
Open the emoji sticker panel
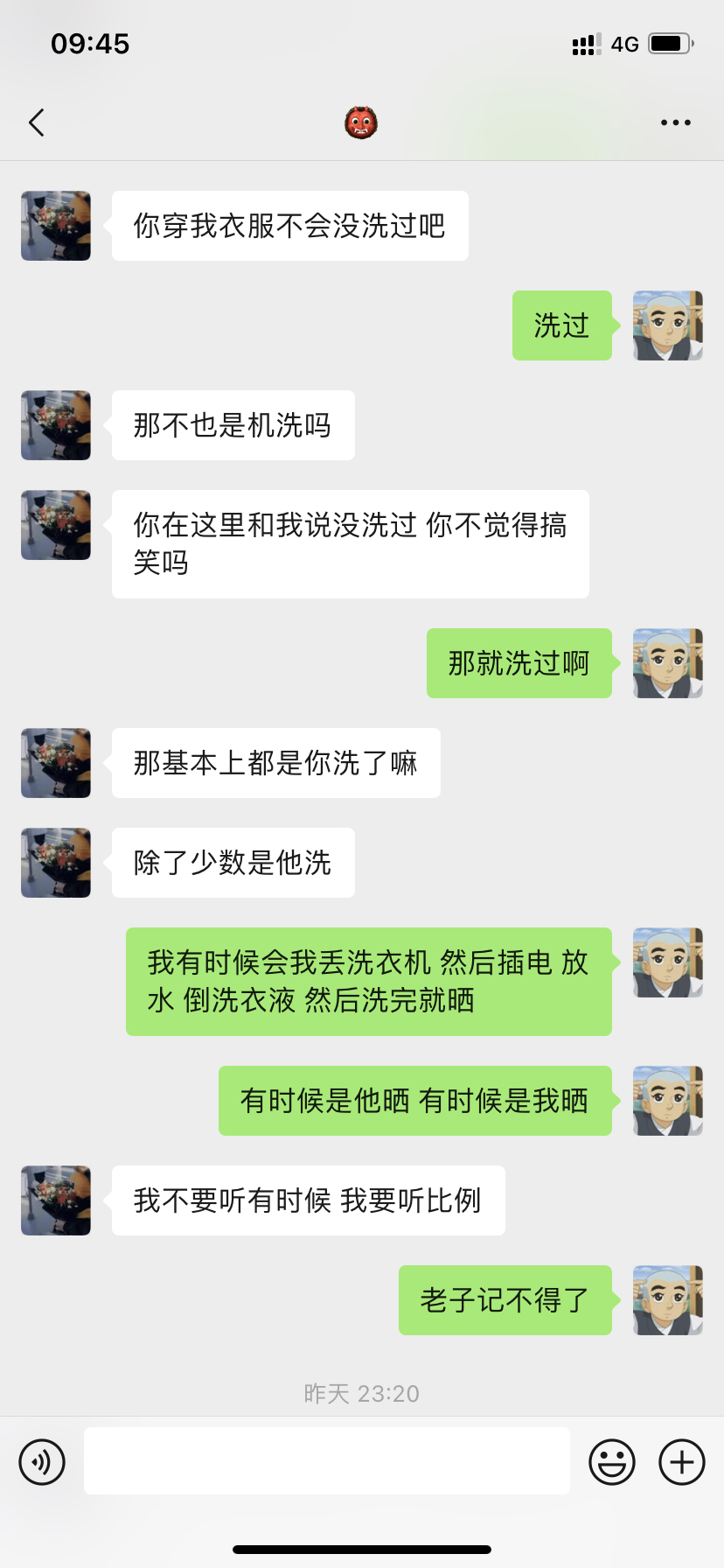point(611,1461)
